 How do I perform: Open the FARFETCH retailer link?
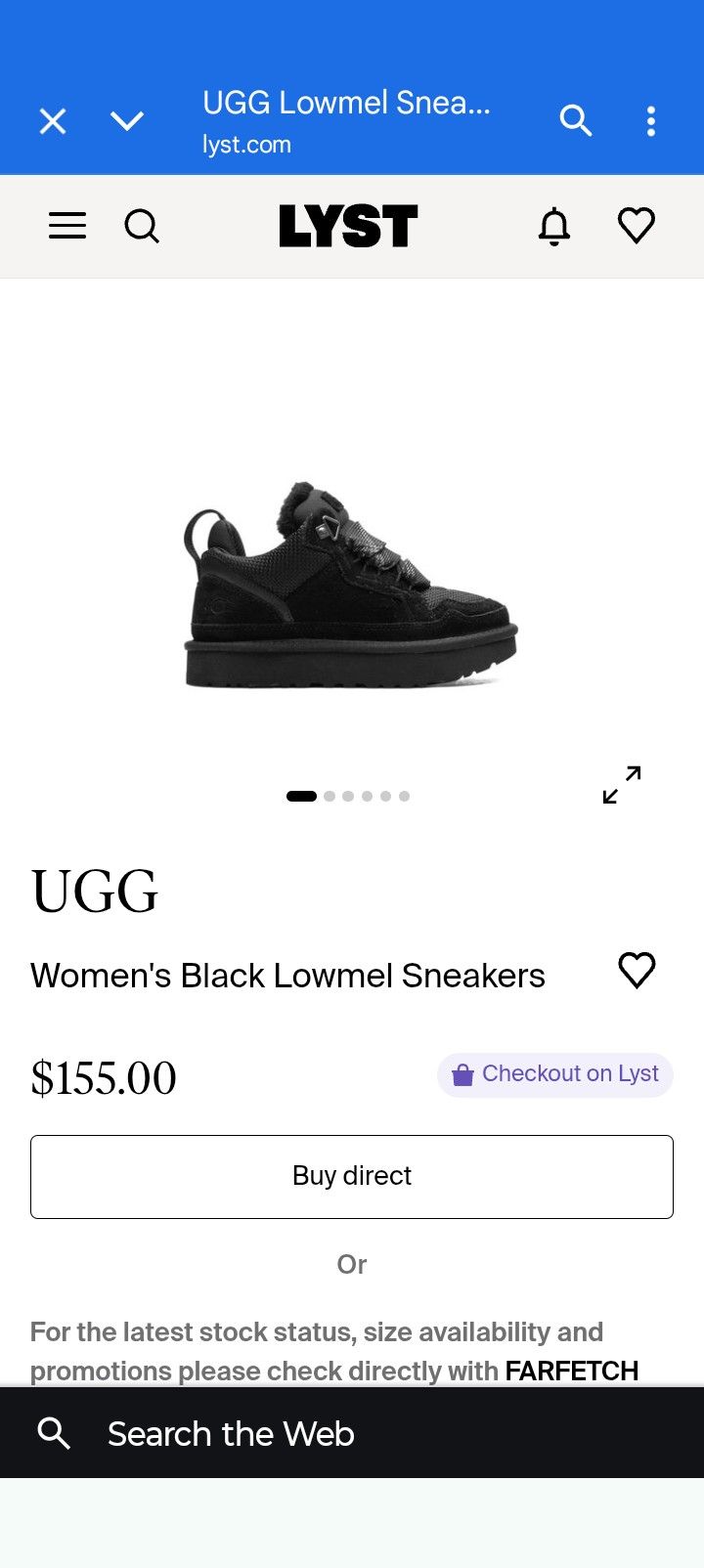coord(571,1371)
